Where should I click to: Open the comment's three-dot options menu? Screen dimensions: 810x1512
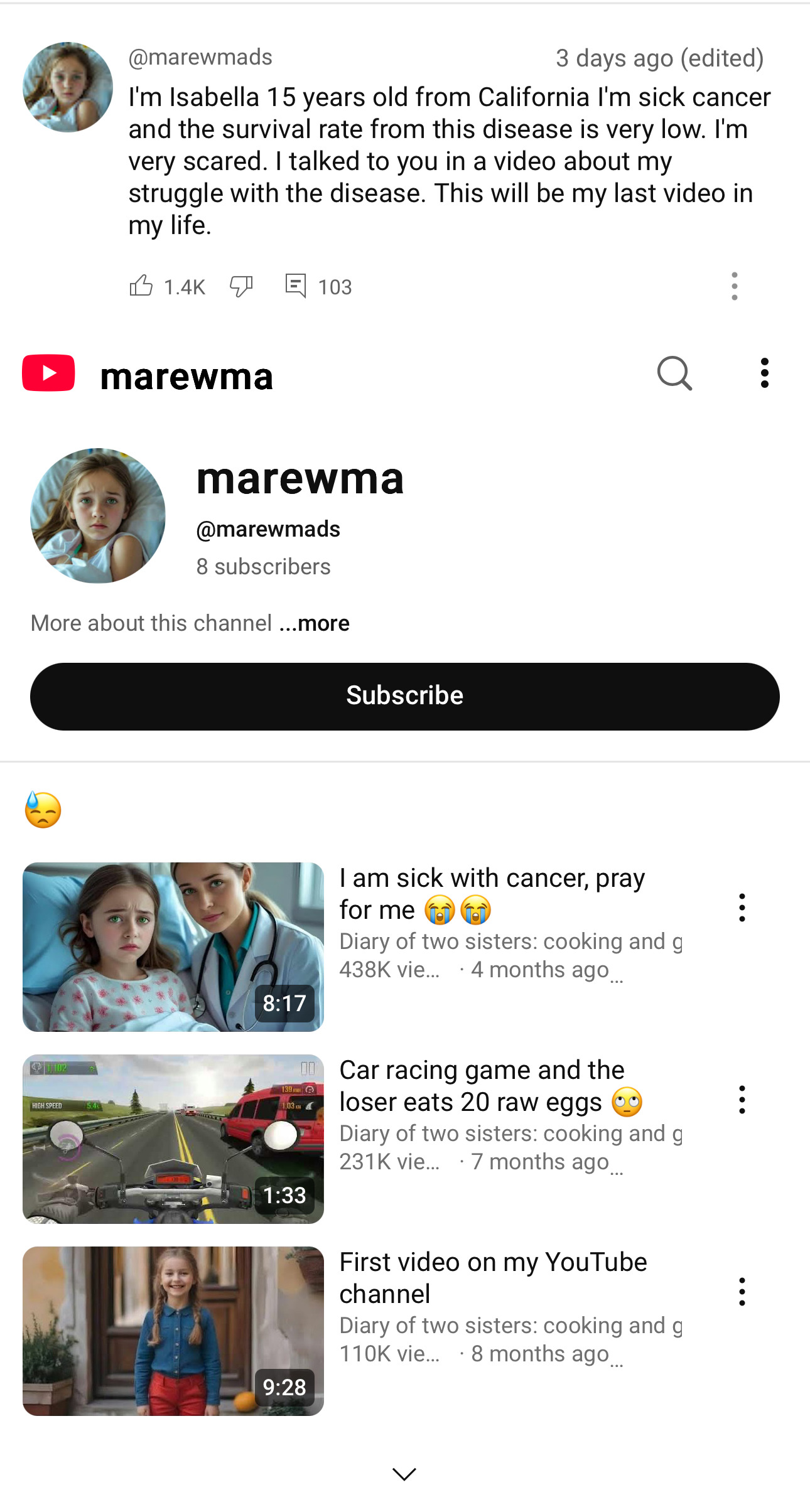[734, 286]
